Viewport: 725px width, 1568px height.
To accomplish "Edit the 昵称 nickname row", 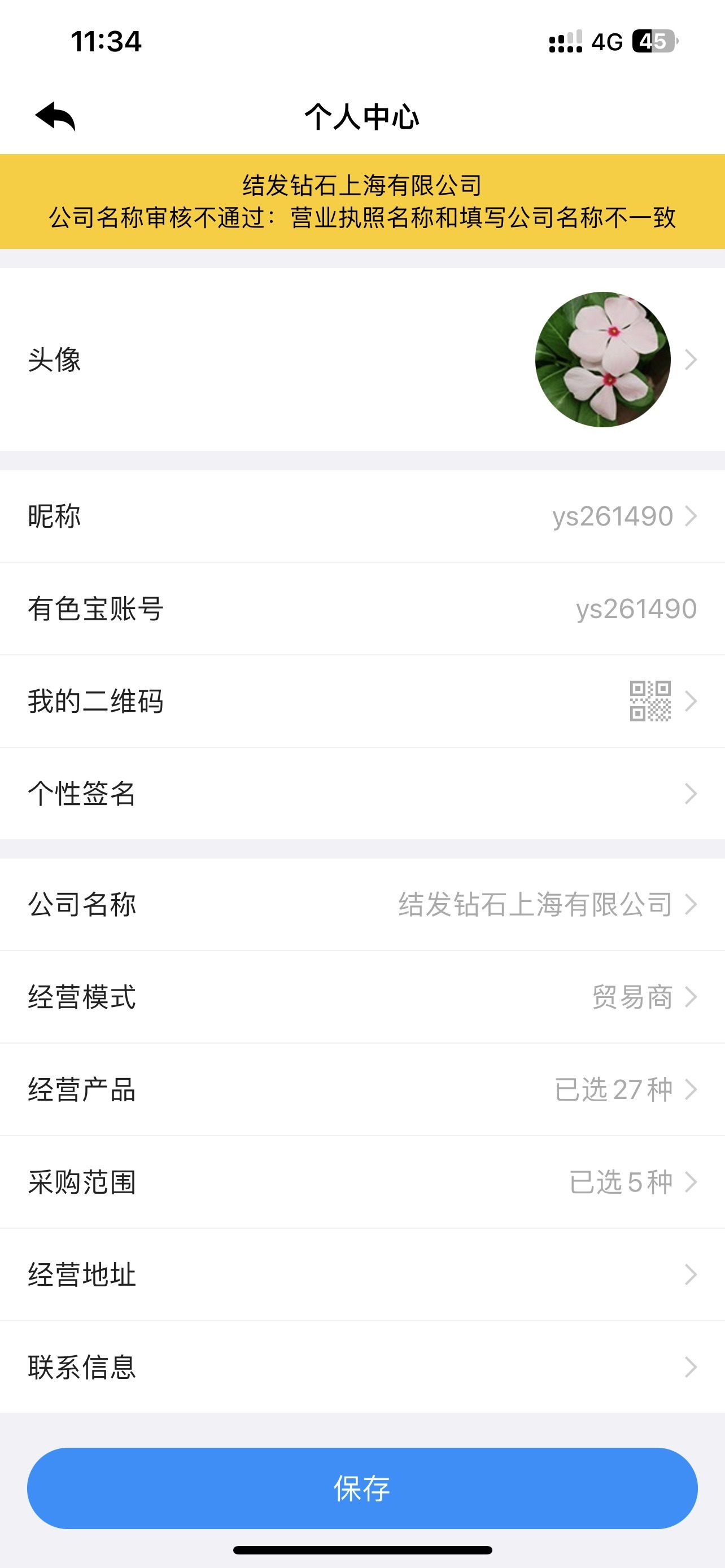I will click(362, 516).
